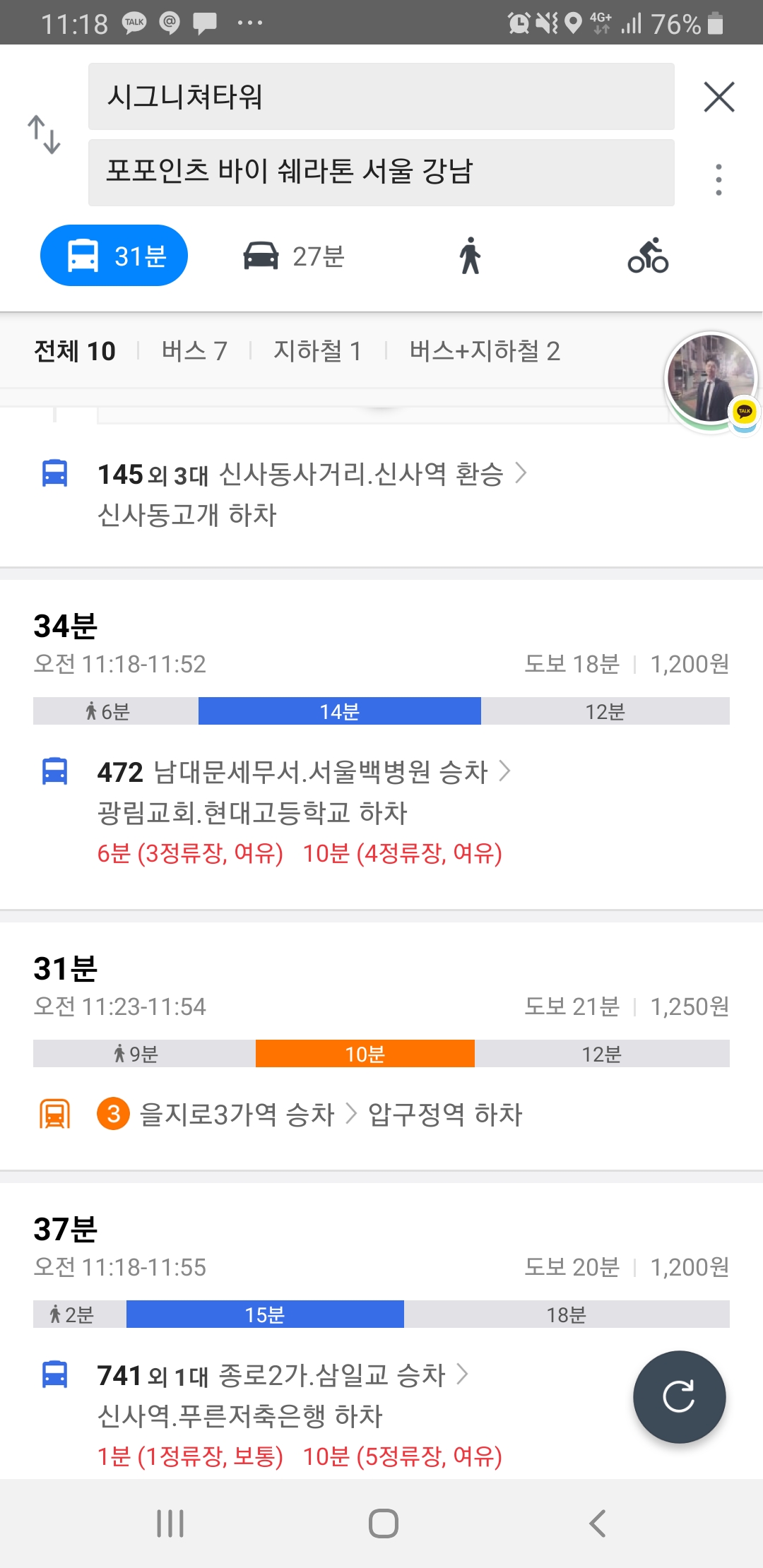Go back using the system back button
This screenshot has width=763, height=1568.
598,1524
